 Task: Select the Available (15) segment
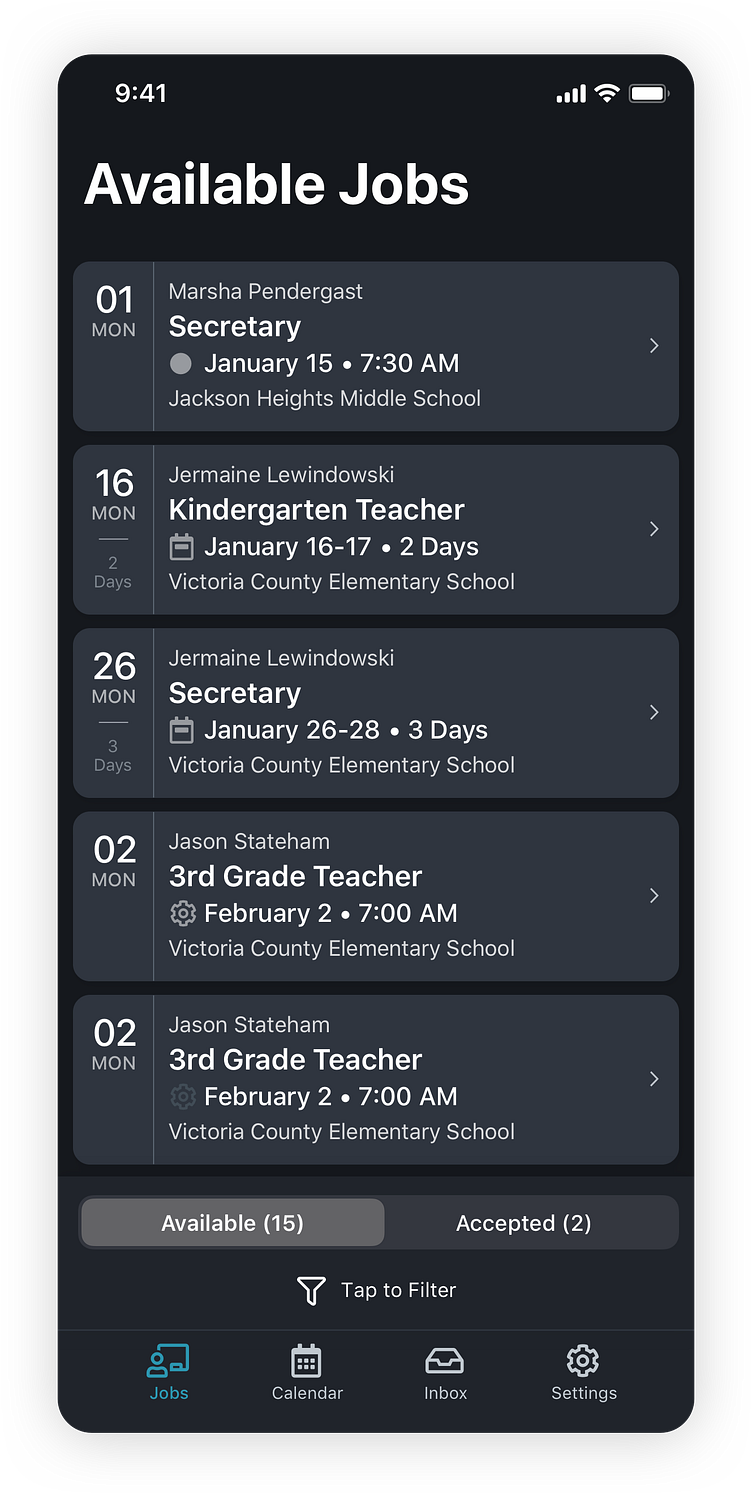232,1223
